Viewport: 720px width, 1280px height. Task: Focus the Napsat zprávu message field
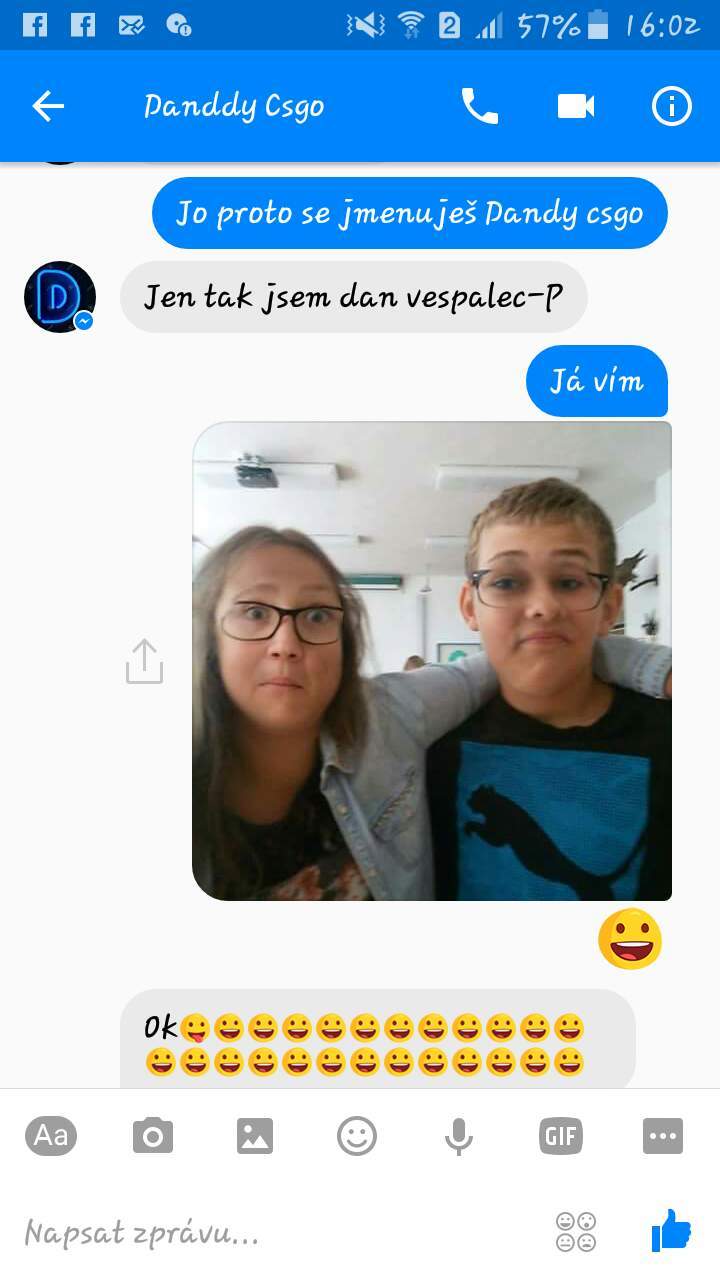tap(280, 1232)
